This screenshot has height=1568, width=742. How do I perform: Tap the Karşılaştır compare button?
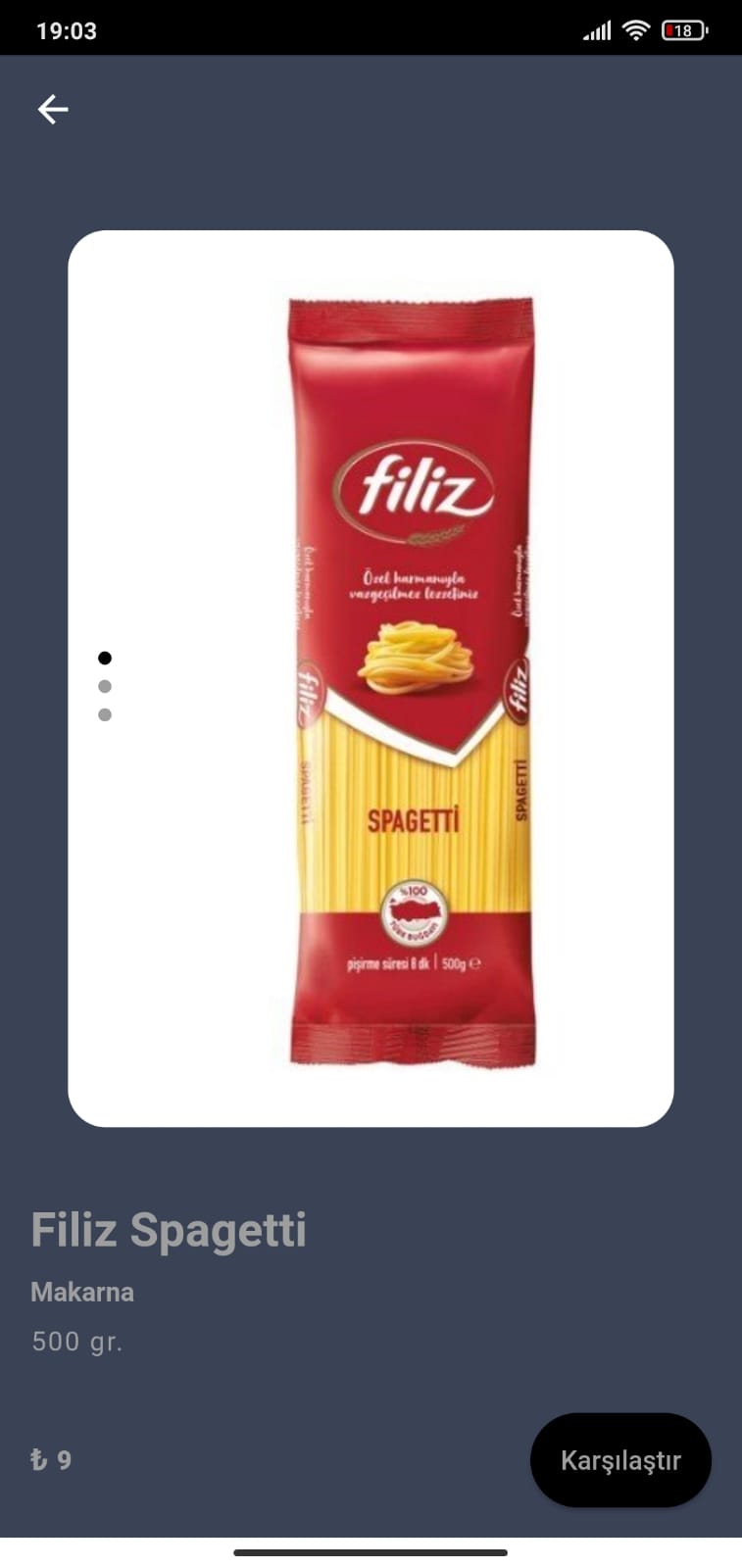pyautogui.click(x=619, y=1459)
